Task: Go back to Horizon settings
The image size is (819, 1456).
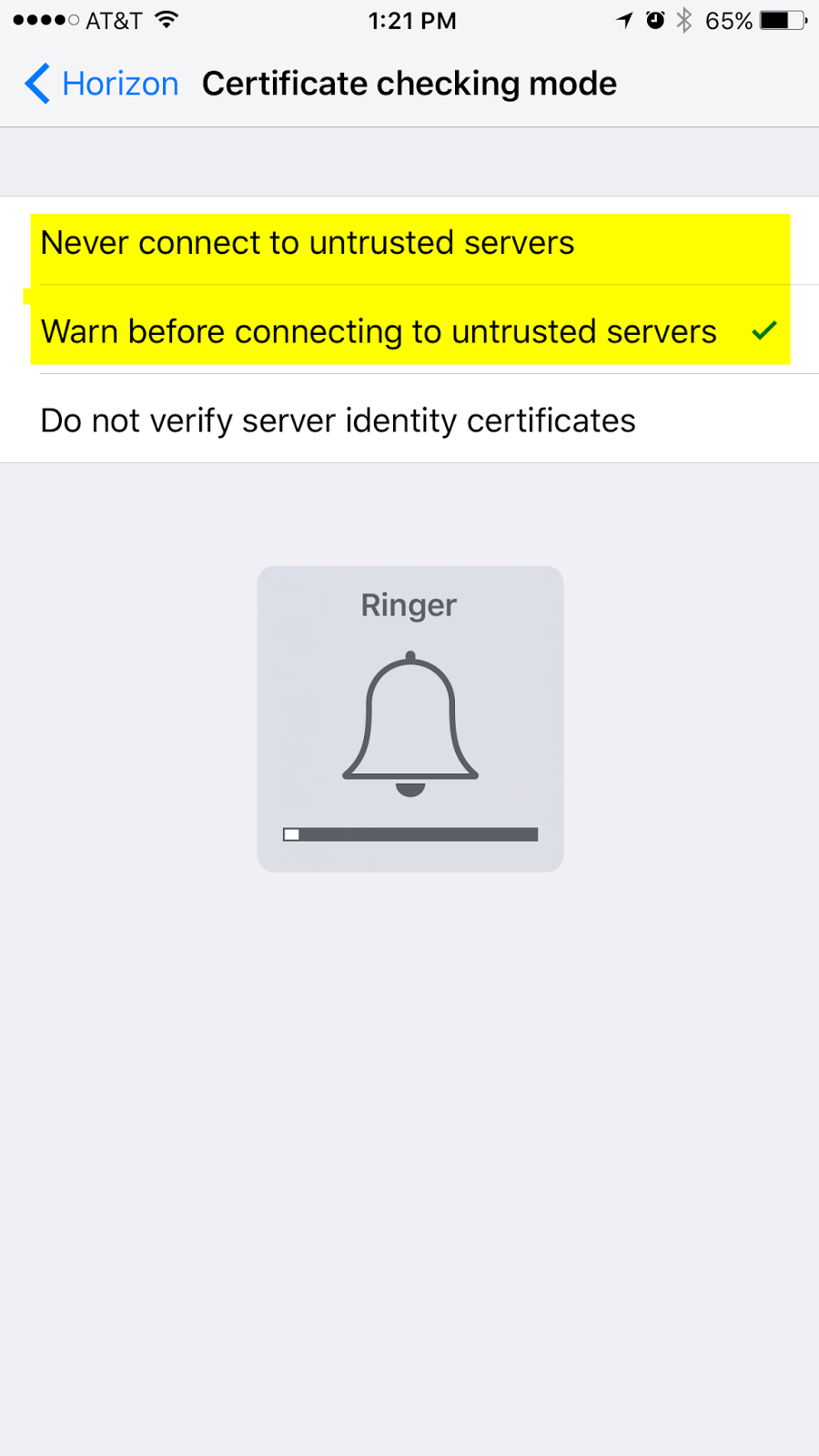Action: pyautogui.click(x=102, y=84)
